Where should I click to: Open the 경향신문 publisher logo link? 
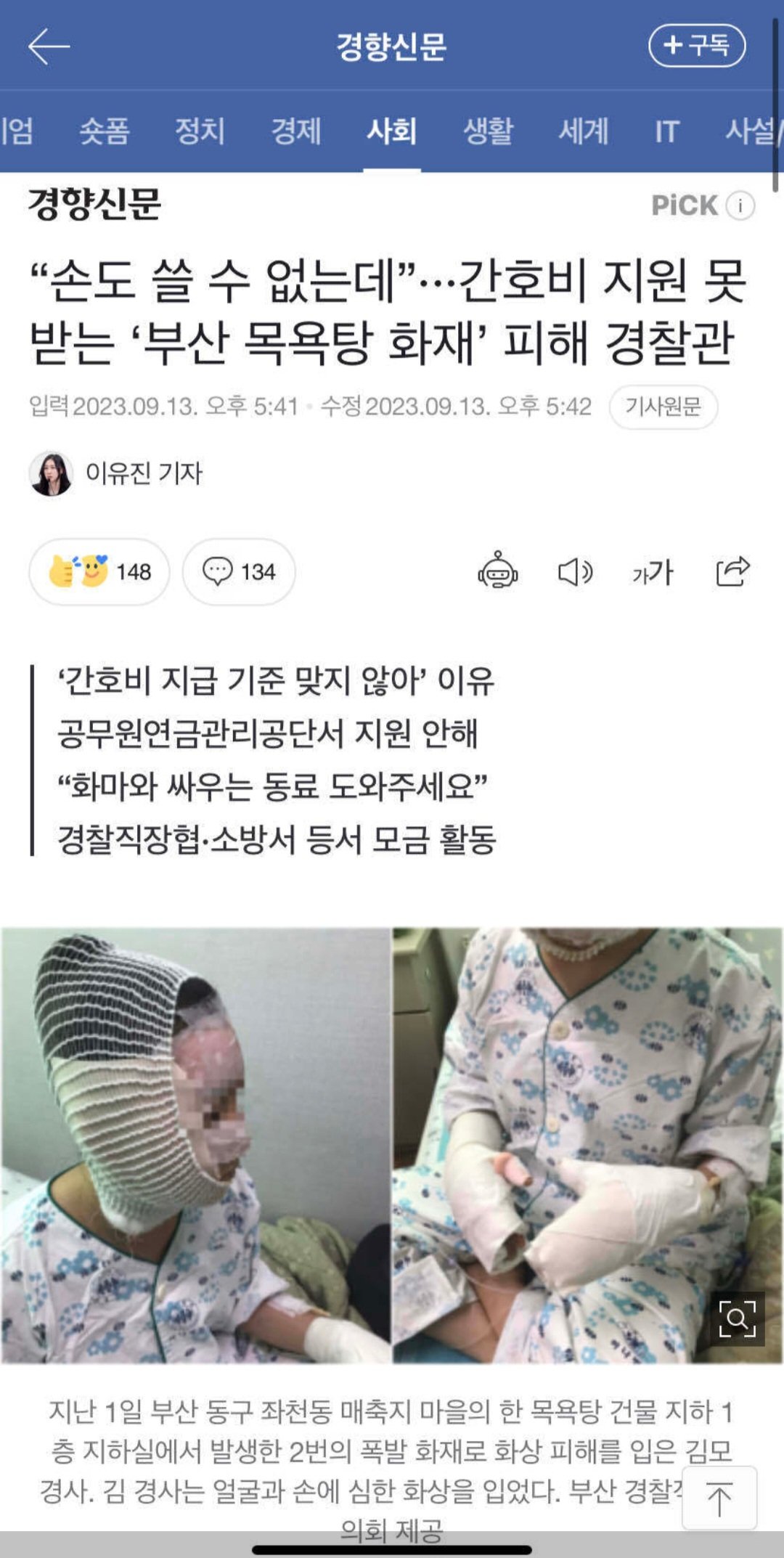[x=94, y=205]
